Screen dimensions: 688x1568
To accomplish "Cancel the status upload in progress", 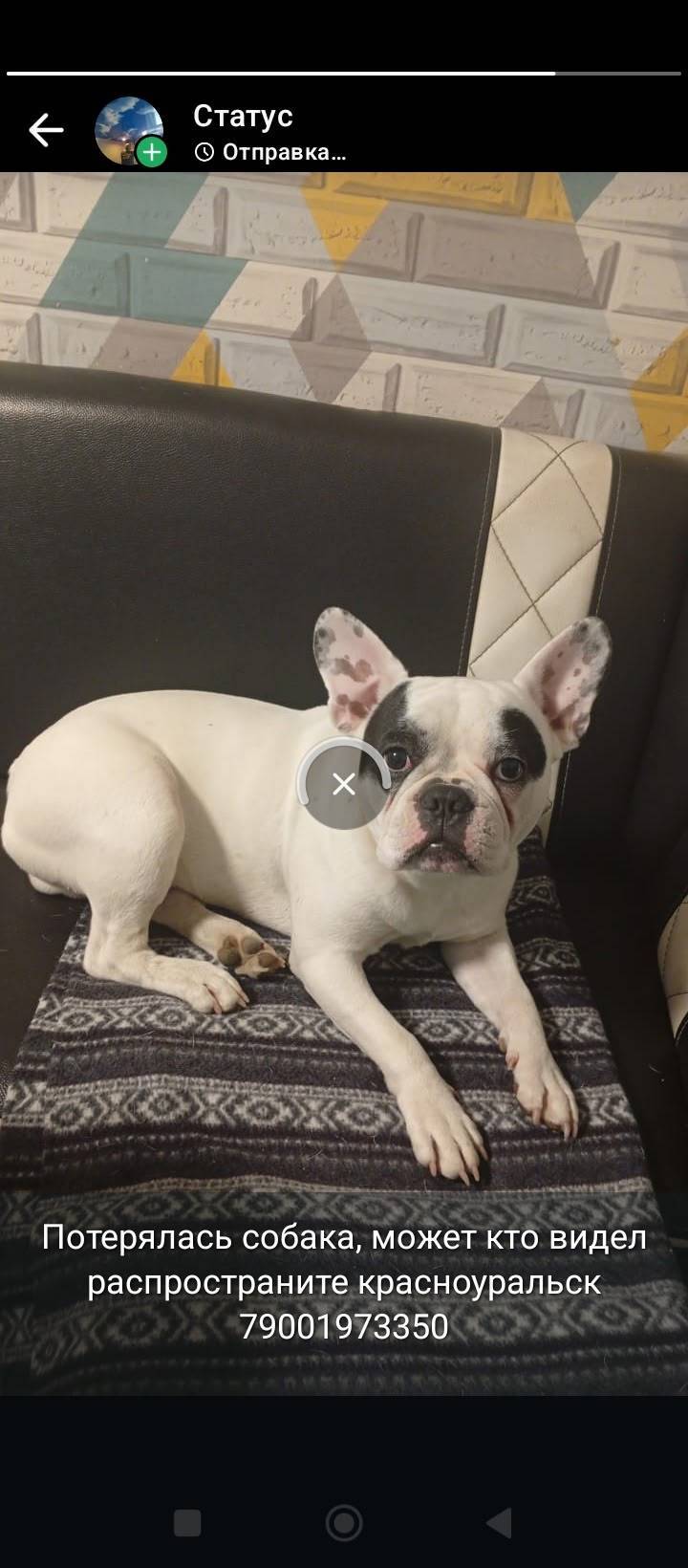I will click(x=344, y=784).
